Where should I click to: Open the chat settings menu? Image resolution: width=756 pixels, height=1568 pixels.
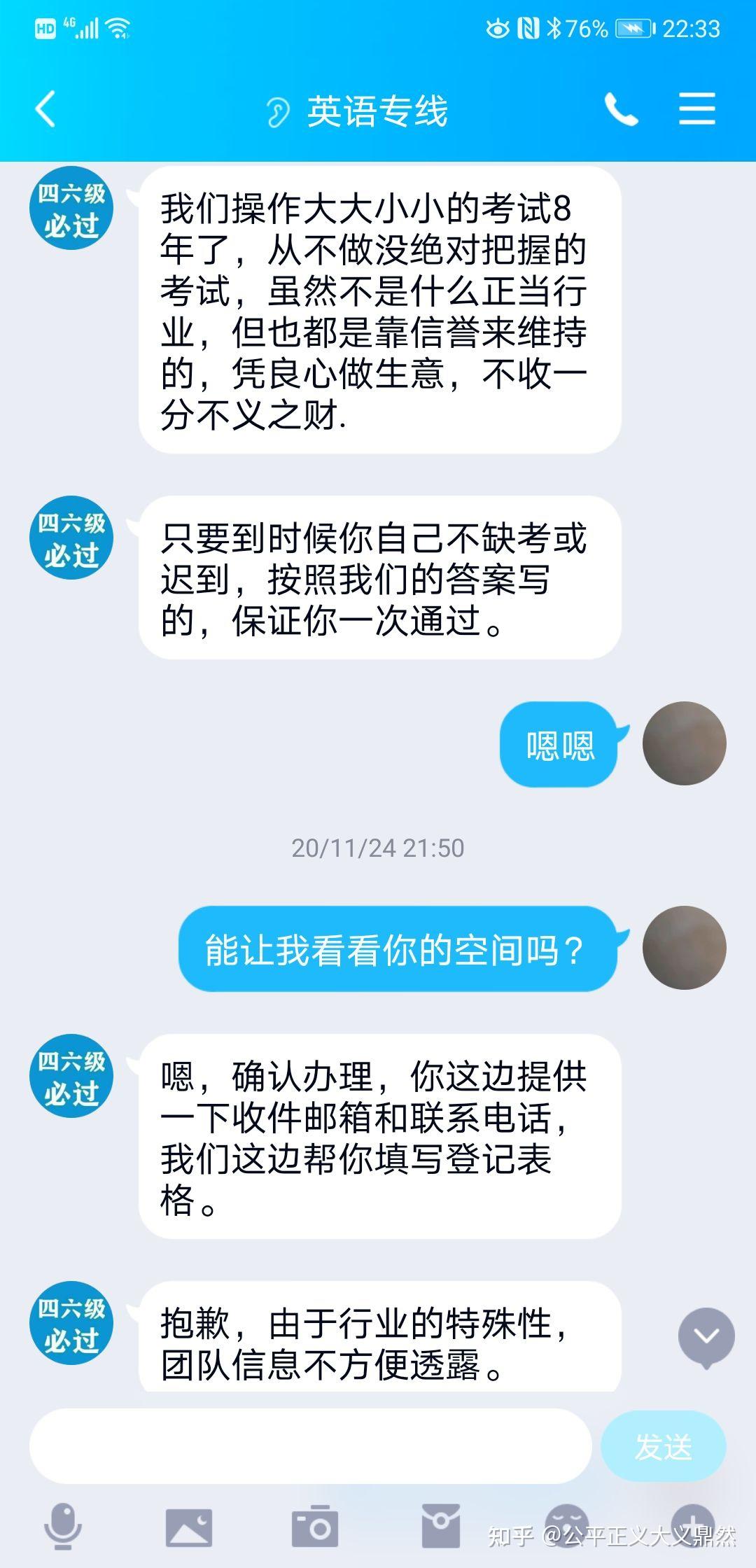pos(696,110)
